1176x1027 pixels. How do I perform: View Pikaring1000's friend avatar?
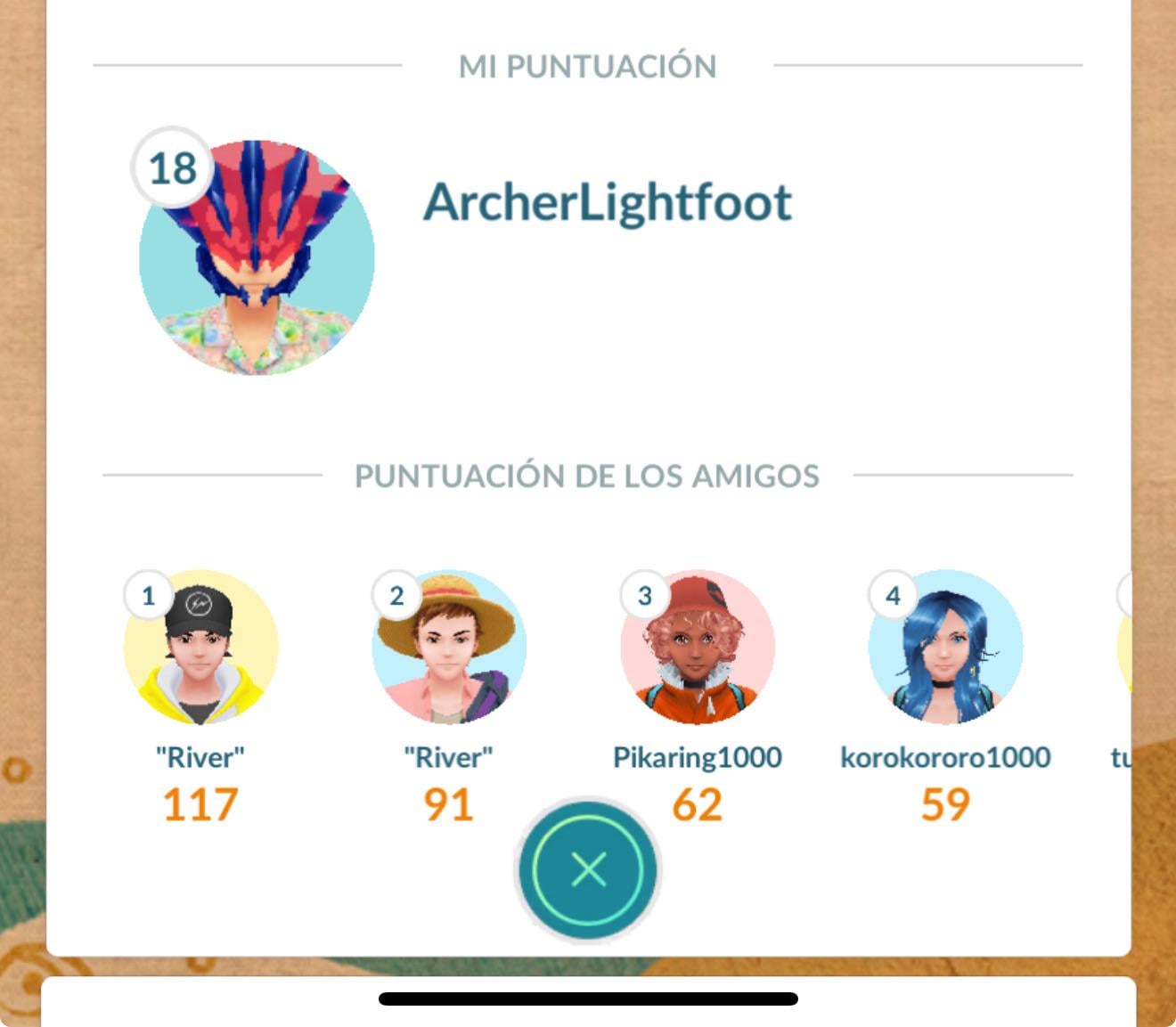(x=697, y=648)
